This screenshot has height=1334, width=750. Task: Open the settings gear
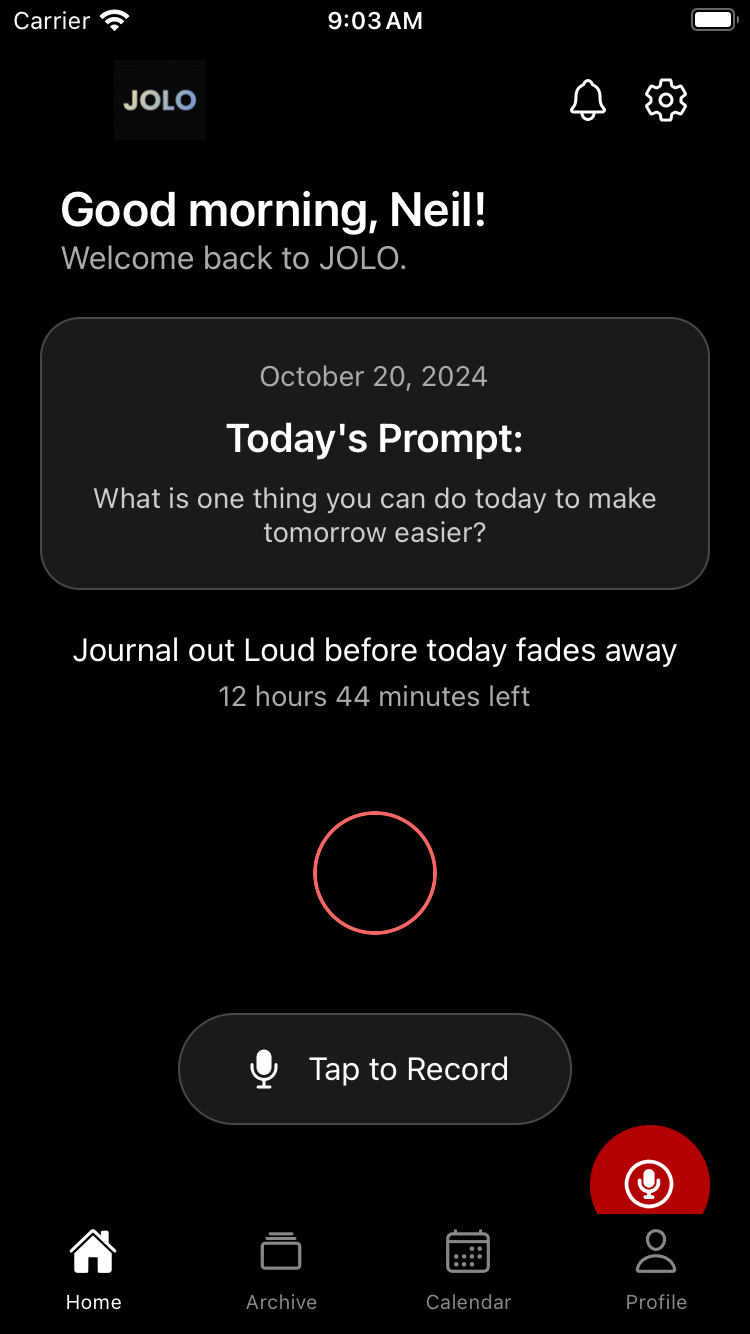[666, 100]
